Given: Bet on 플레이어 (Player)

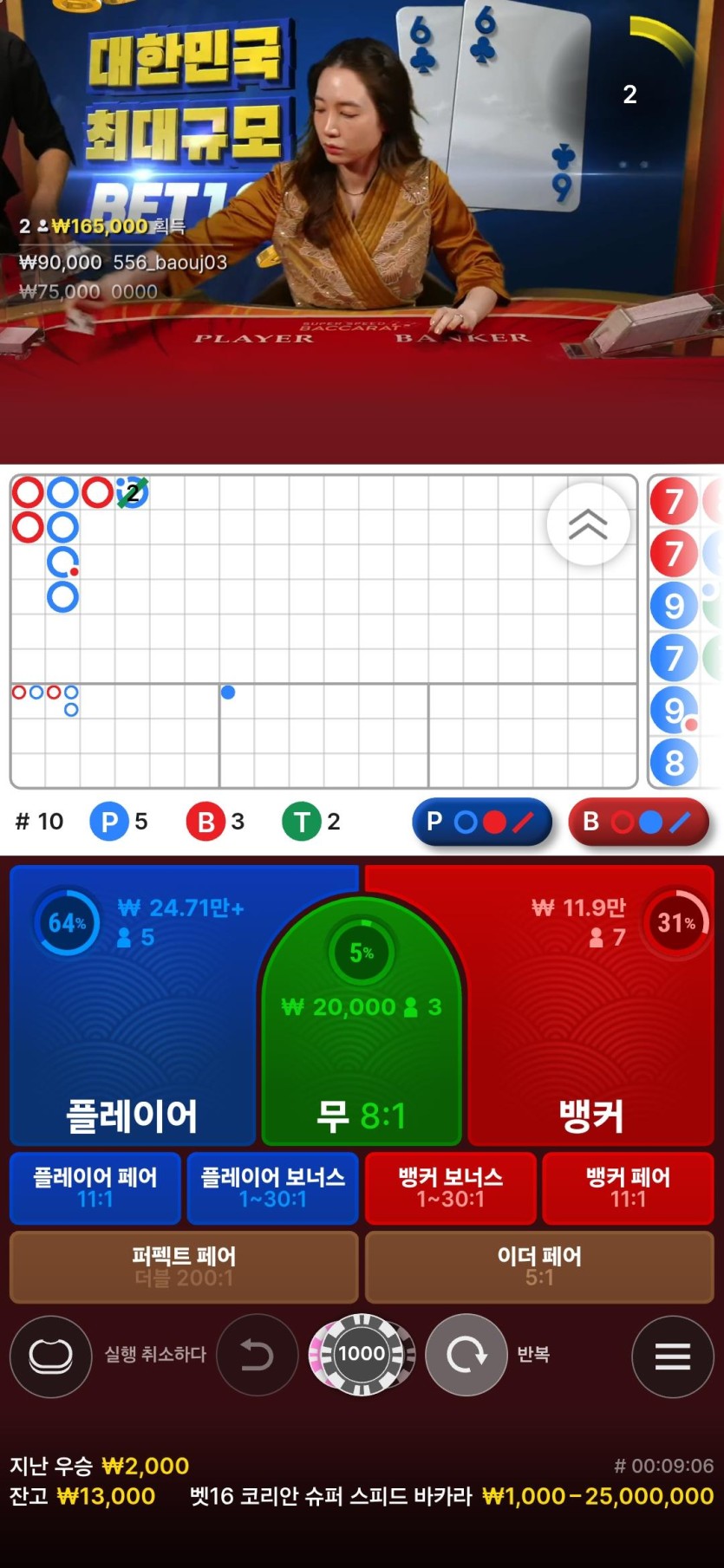Looking at the screenshot, I should tap(130, 1040).
